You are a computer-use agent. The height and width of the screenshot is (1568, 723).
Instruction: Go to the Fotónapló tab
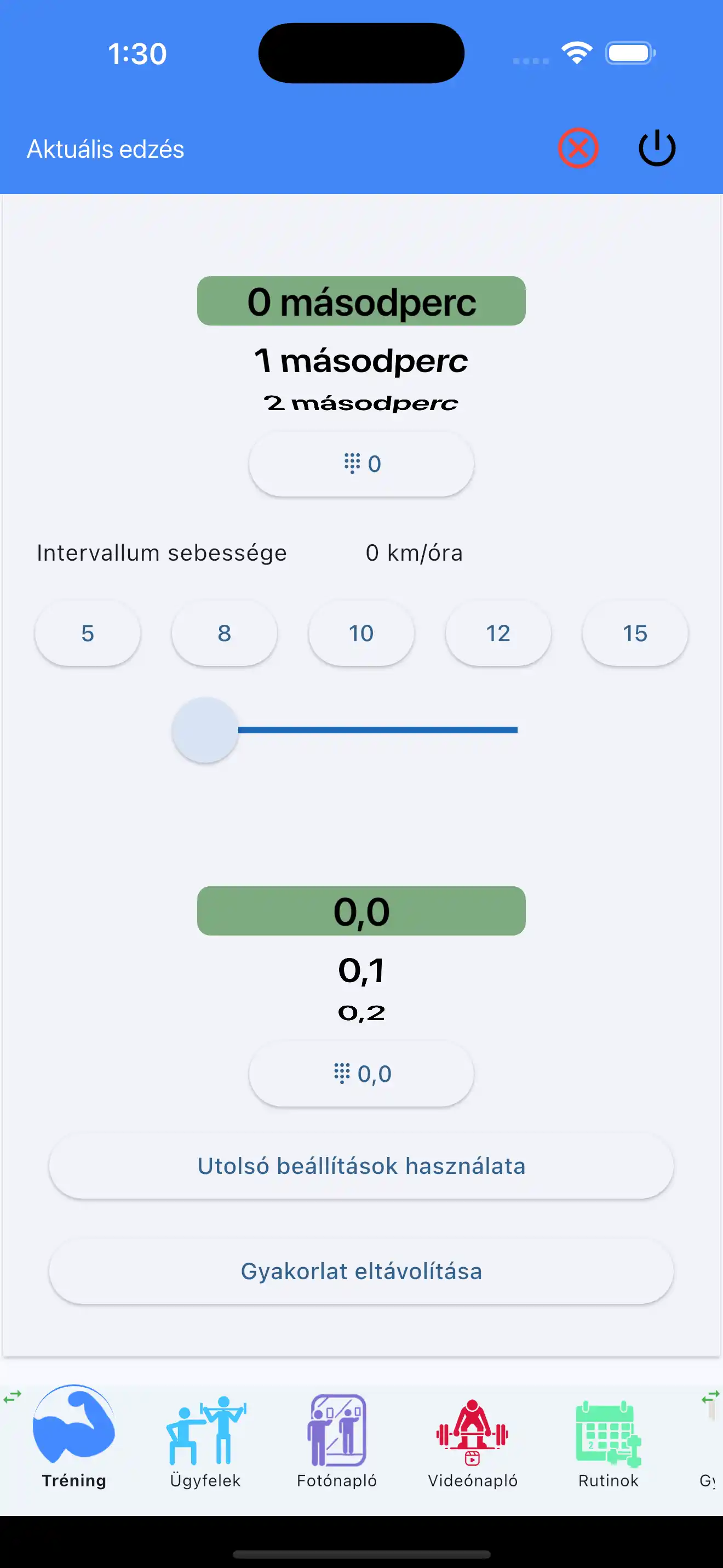[x=337, y=1438]
